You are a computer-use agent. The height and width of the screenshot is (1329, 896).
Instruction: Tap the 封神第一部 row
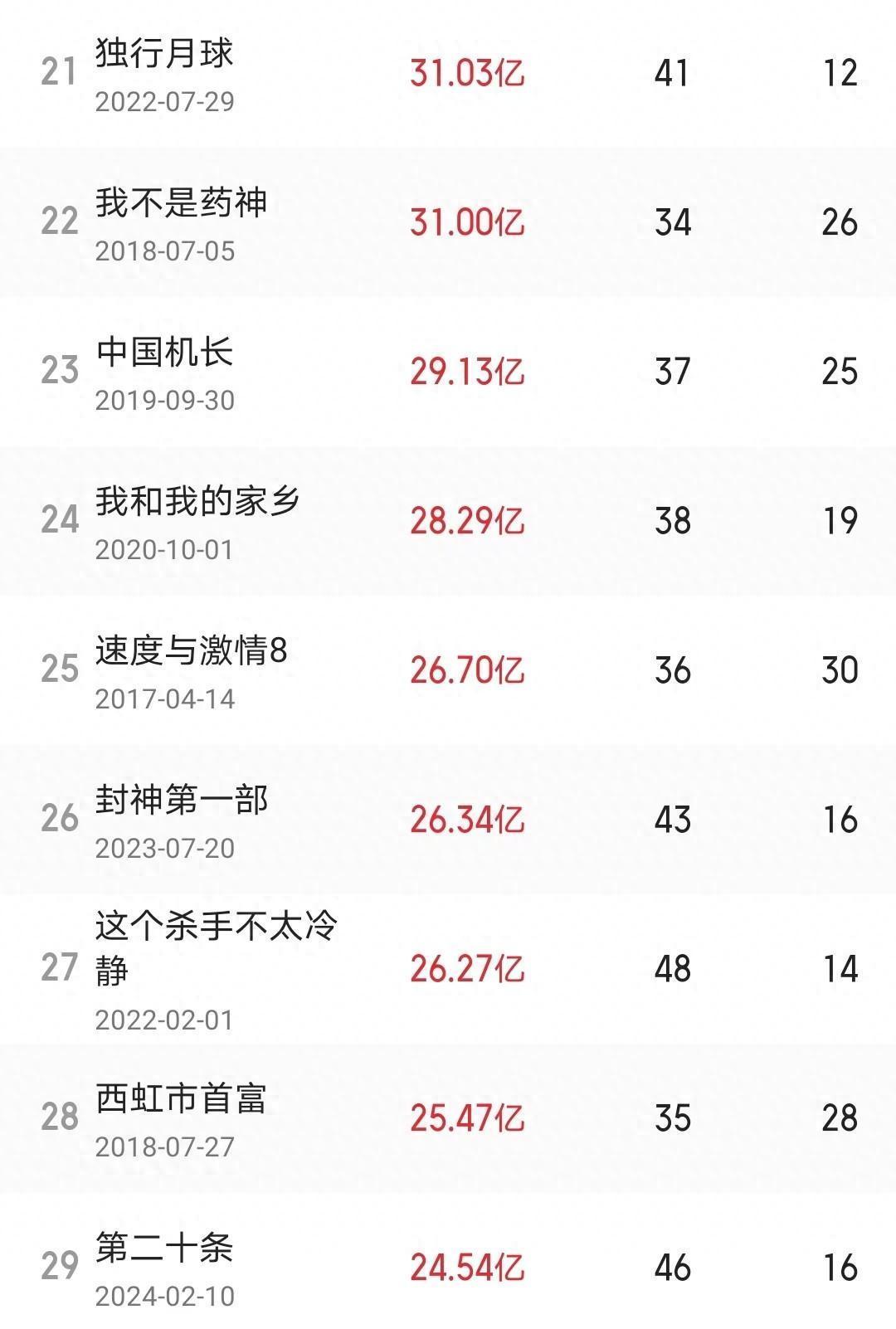pos(181,801)
